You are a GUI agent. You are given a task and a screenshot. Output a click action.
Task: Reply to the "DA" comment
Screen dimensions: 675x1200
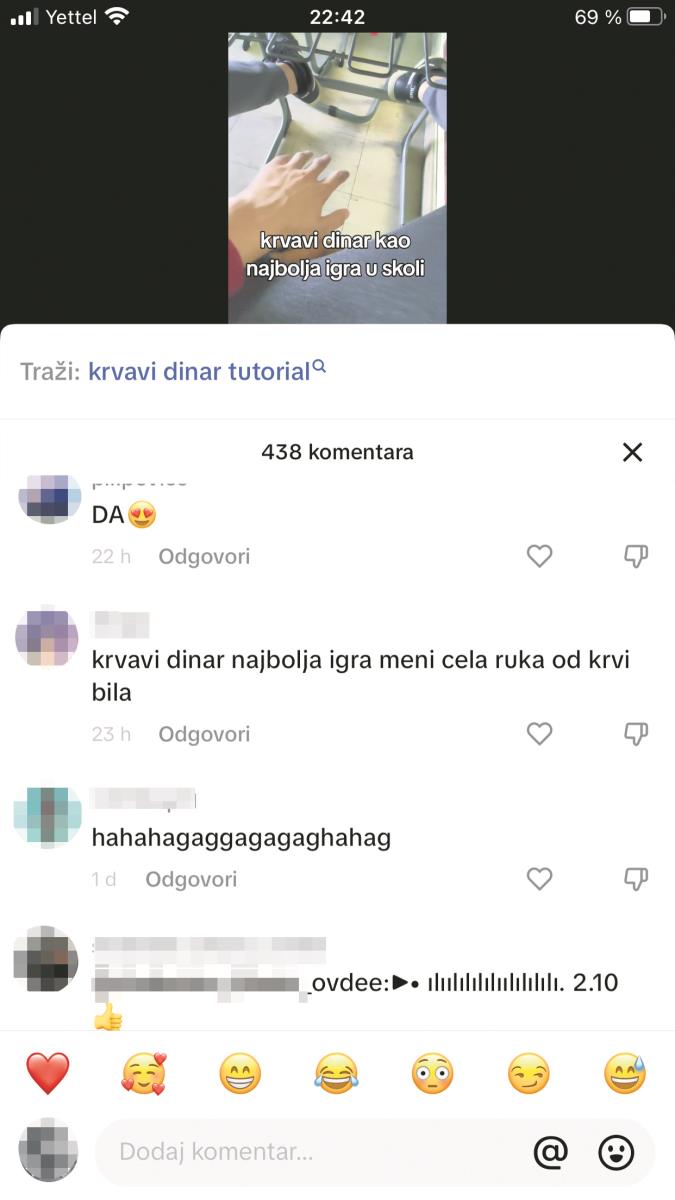[x=204, y=556]
